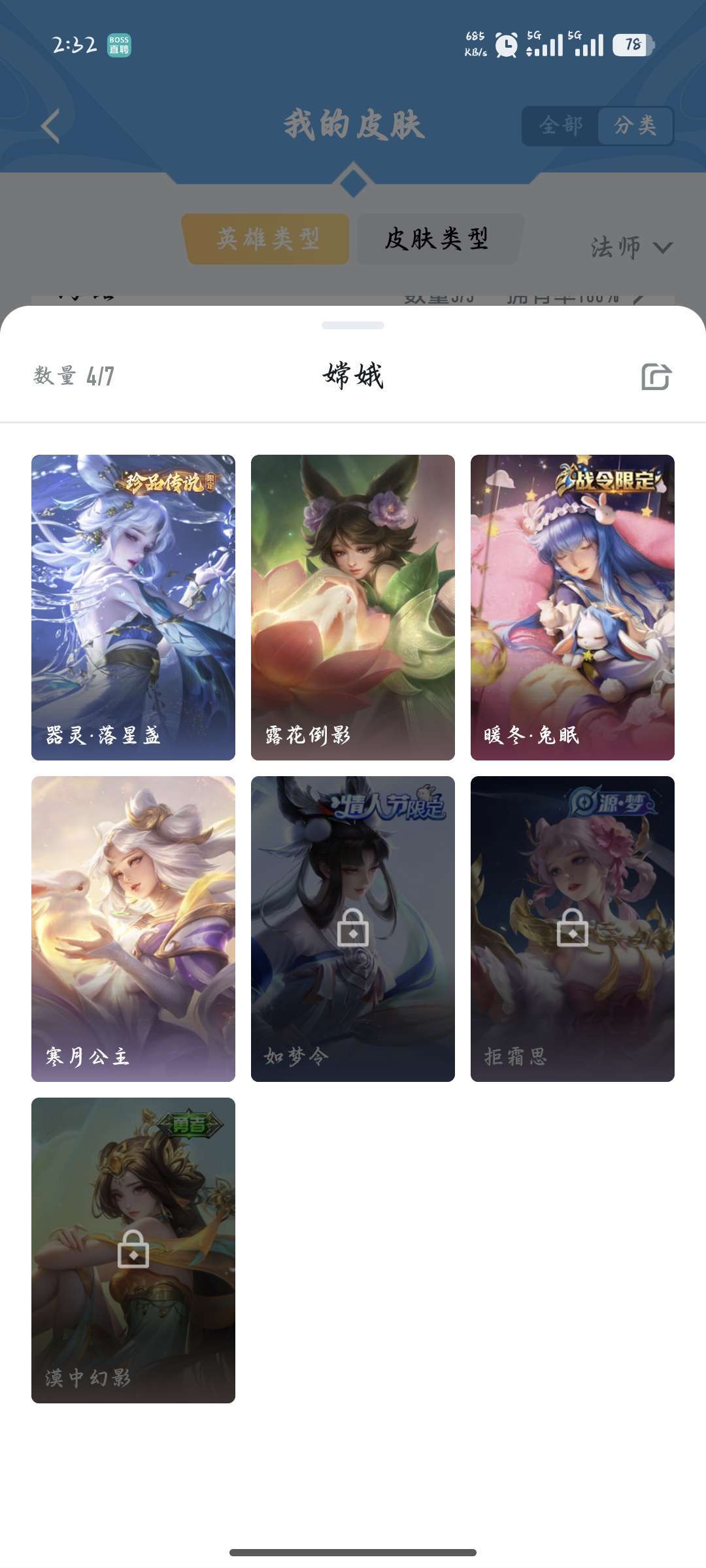Keep 分类 view mode selected
Screen dimensions: 706x1568
tap(636, 125)
